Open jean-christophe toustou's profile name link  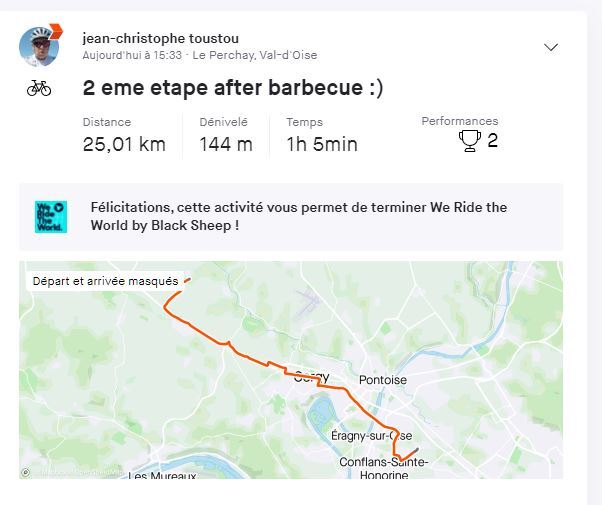[x=160, y=38]
